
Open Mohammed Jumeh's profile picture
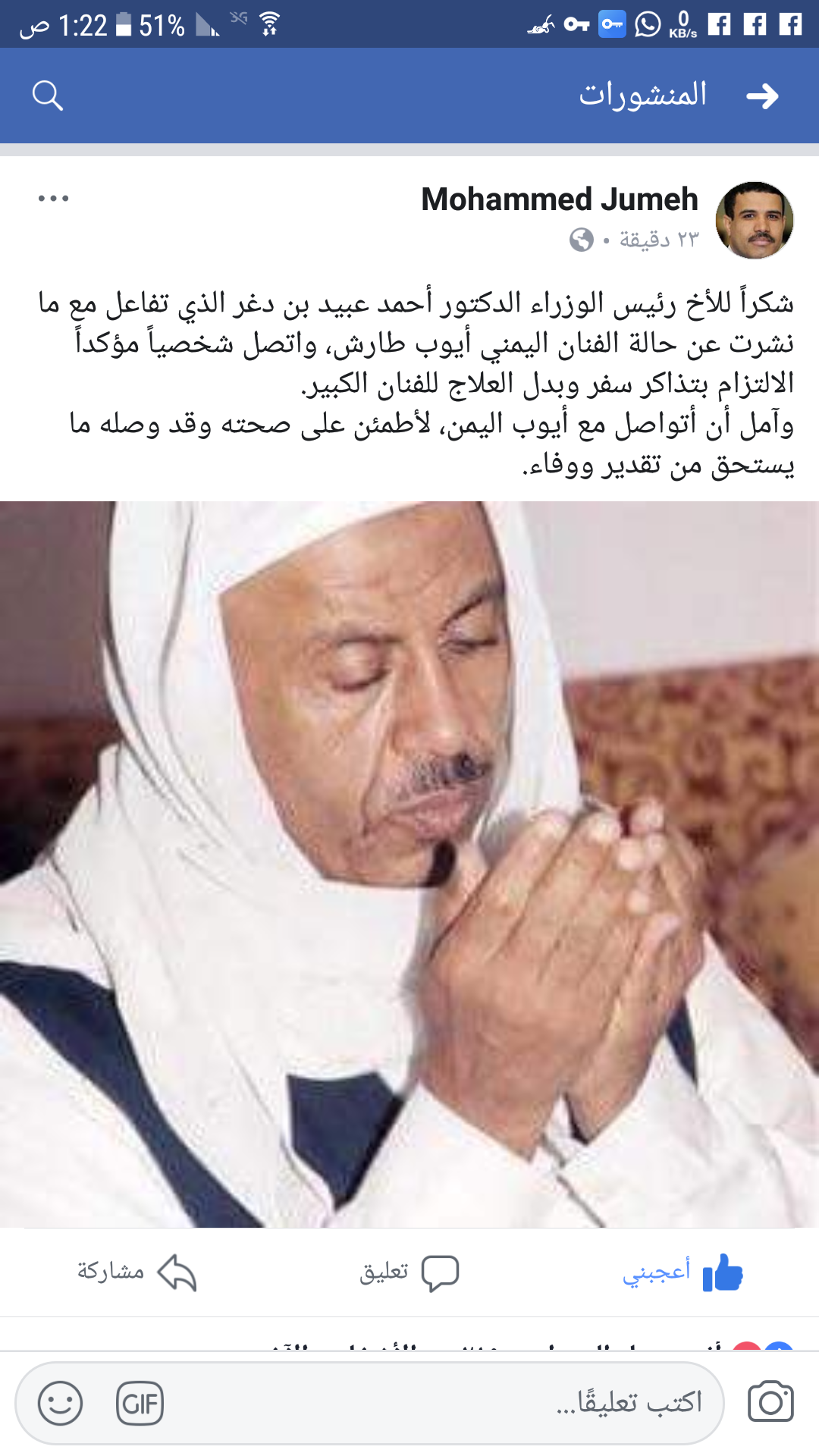coord(754,220)
